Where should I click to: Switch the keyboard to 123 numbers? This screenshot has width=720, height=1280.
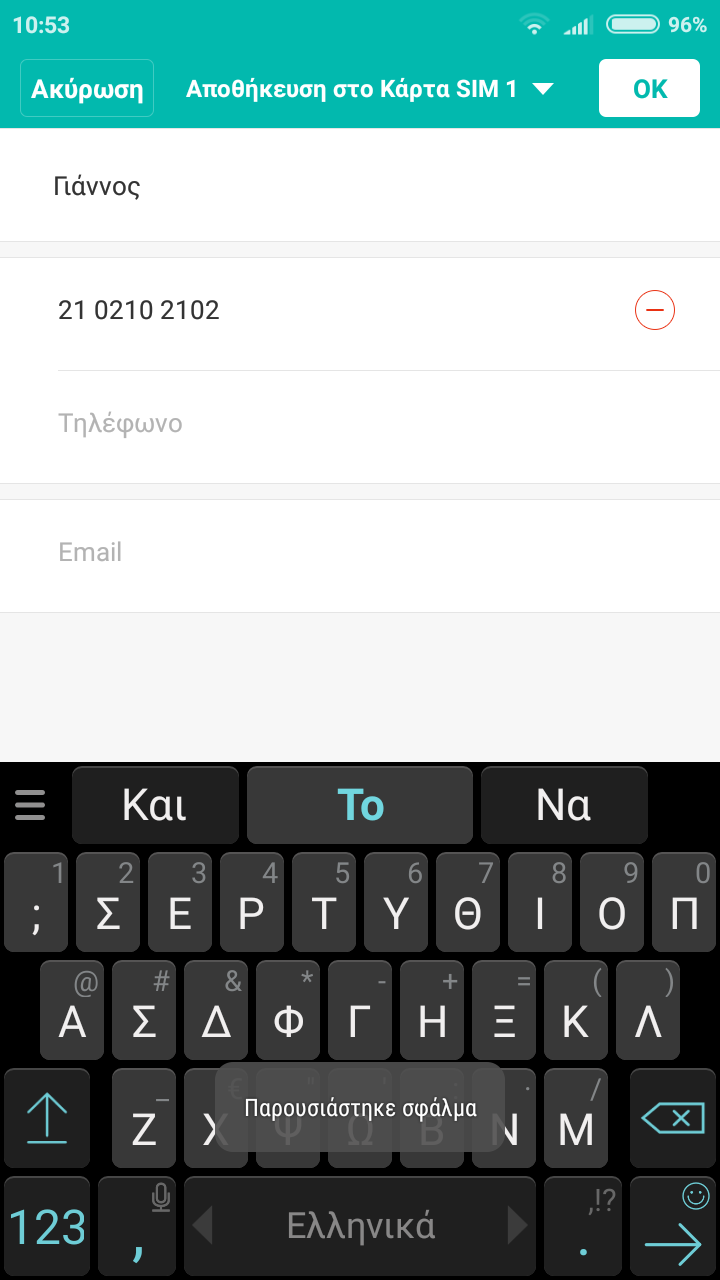(x=47, y=1227)
